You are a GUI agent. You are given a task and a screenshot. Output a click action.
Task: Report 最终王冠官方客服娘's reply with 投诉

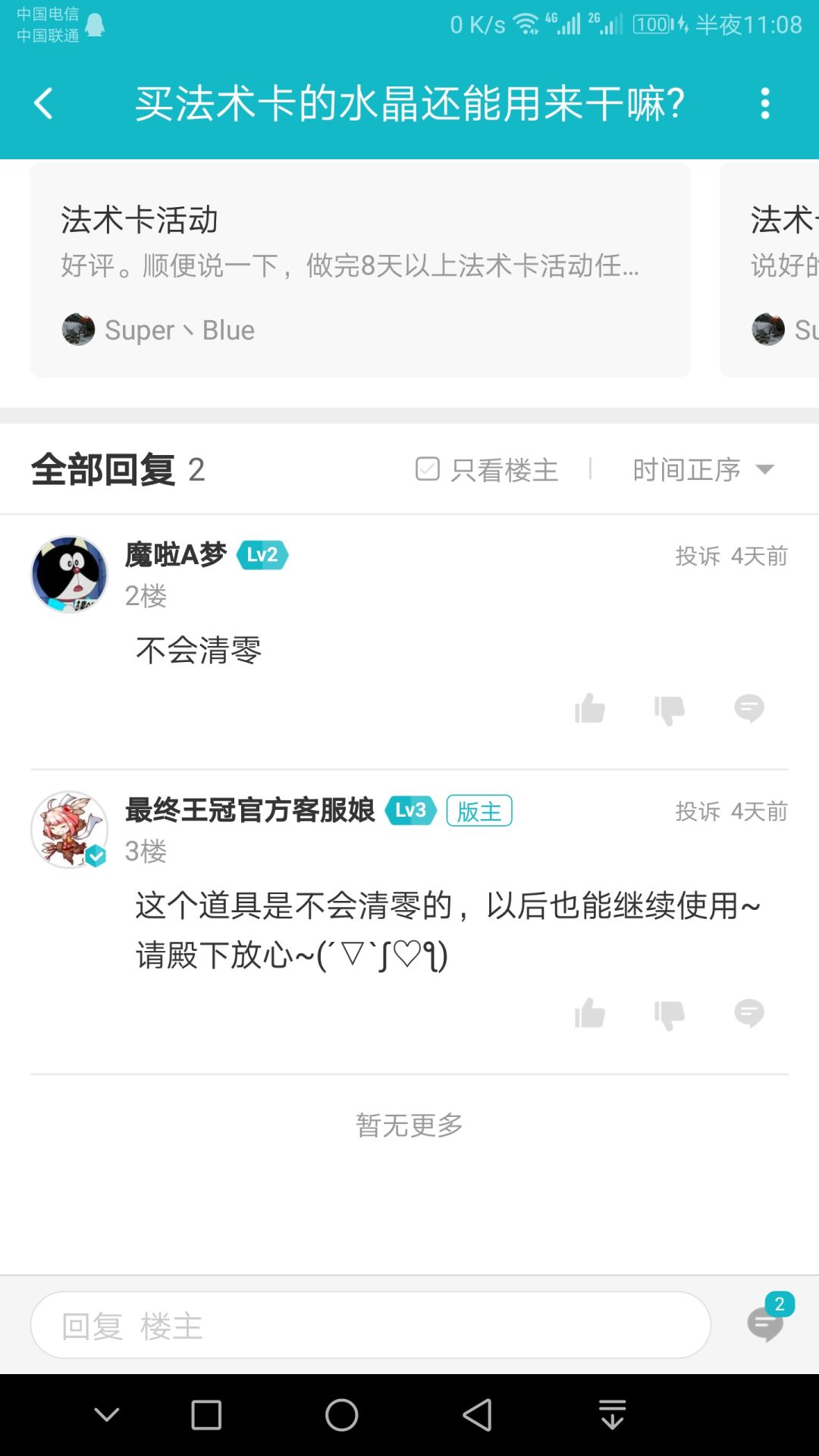point(698,811)
